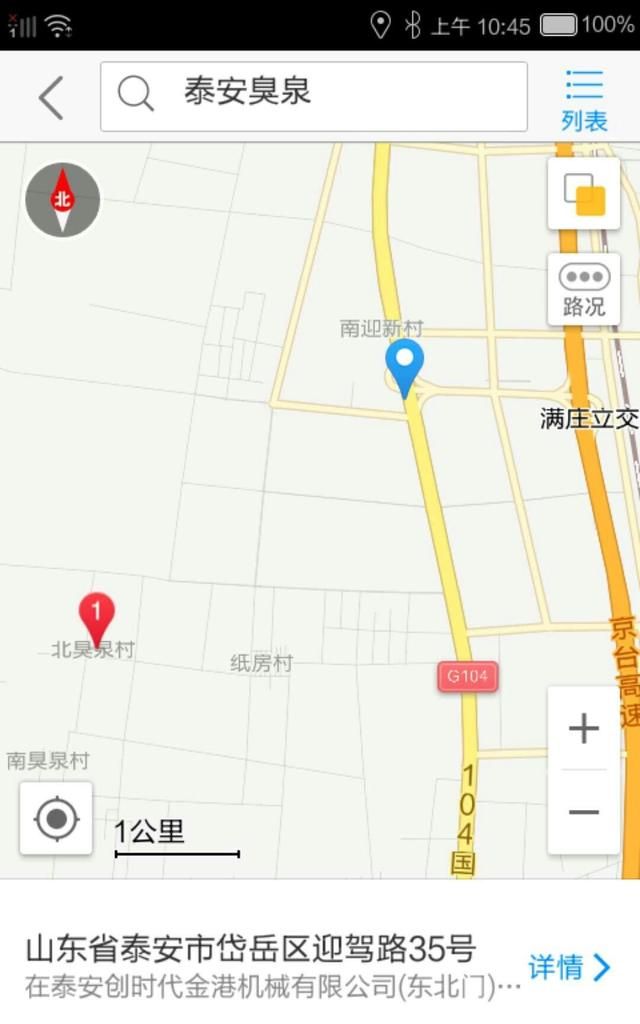Zoom out with the minus button

point(584,812)
